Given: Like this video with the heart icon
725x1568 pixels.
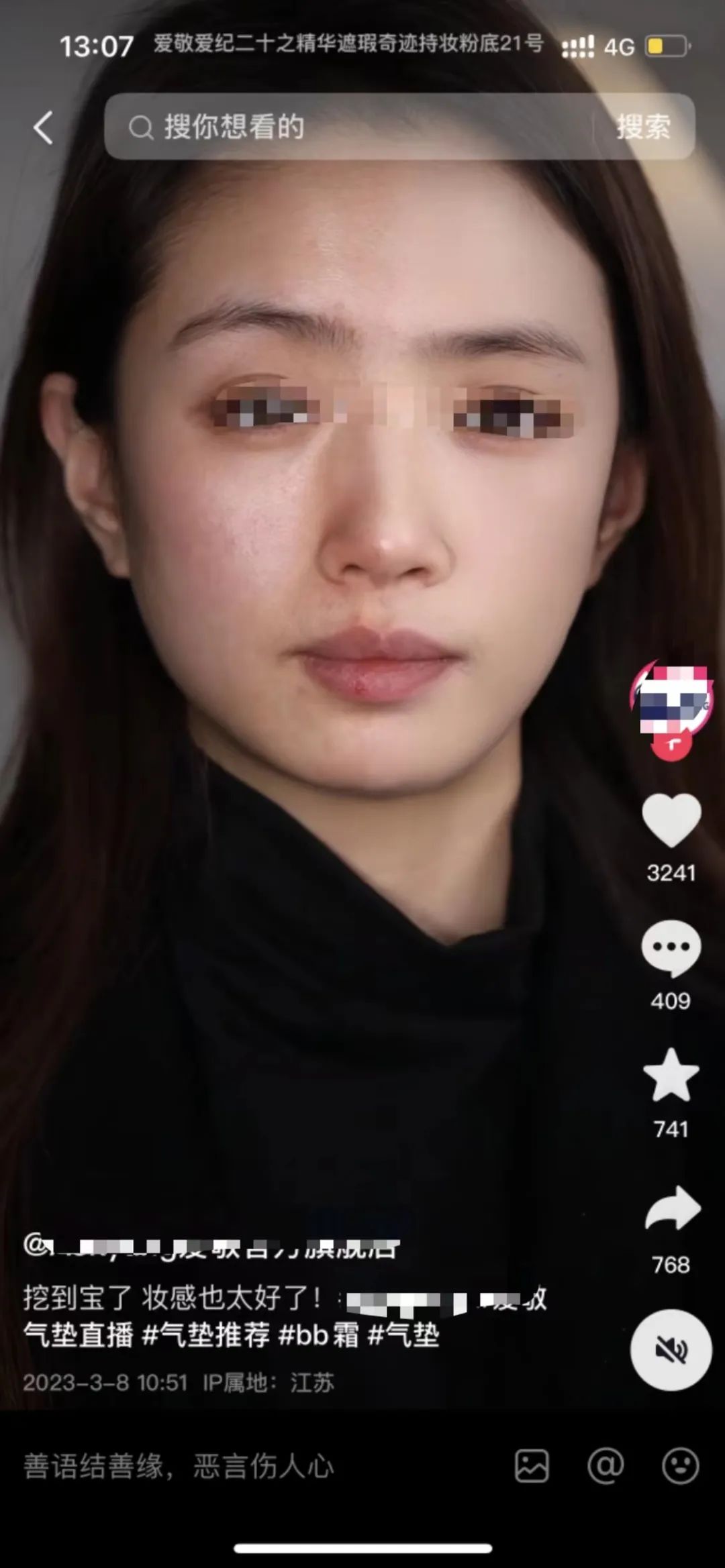Looking at the screenshot, I should coord(671,820).
